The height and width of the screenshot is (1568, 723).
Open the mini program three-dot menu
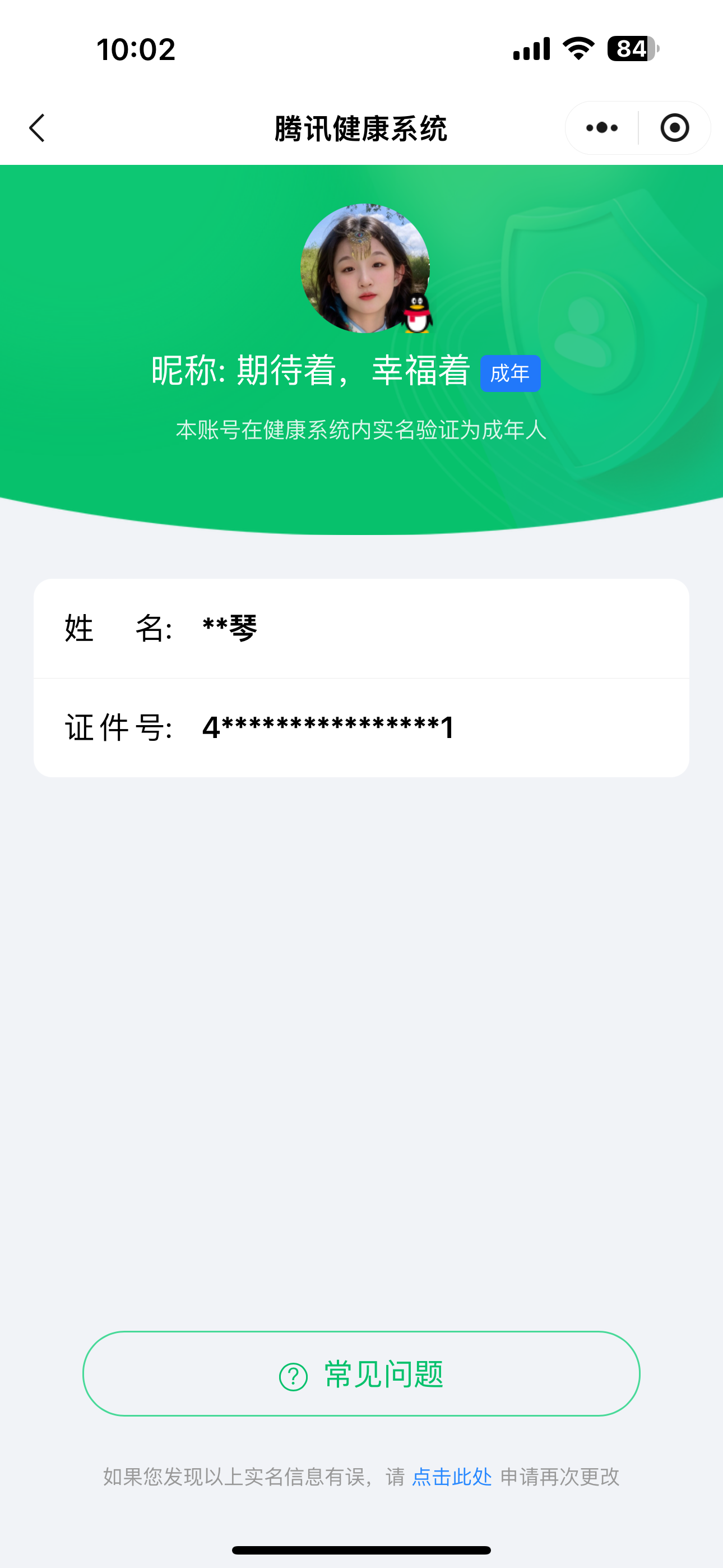[602, 128]
